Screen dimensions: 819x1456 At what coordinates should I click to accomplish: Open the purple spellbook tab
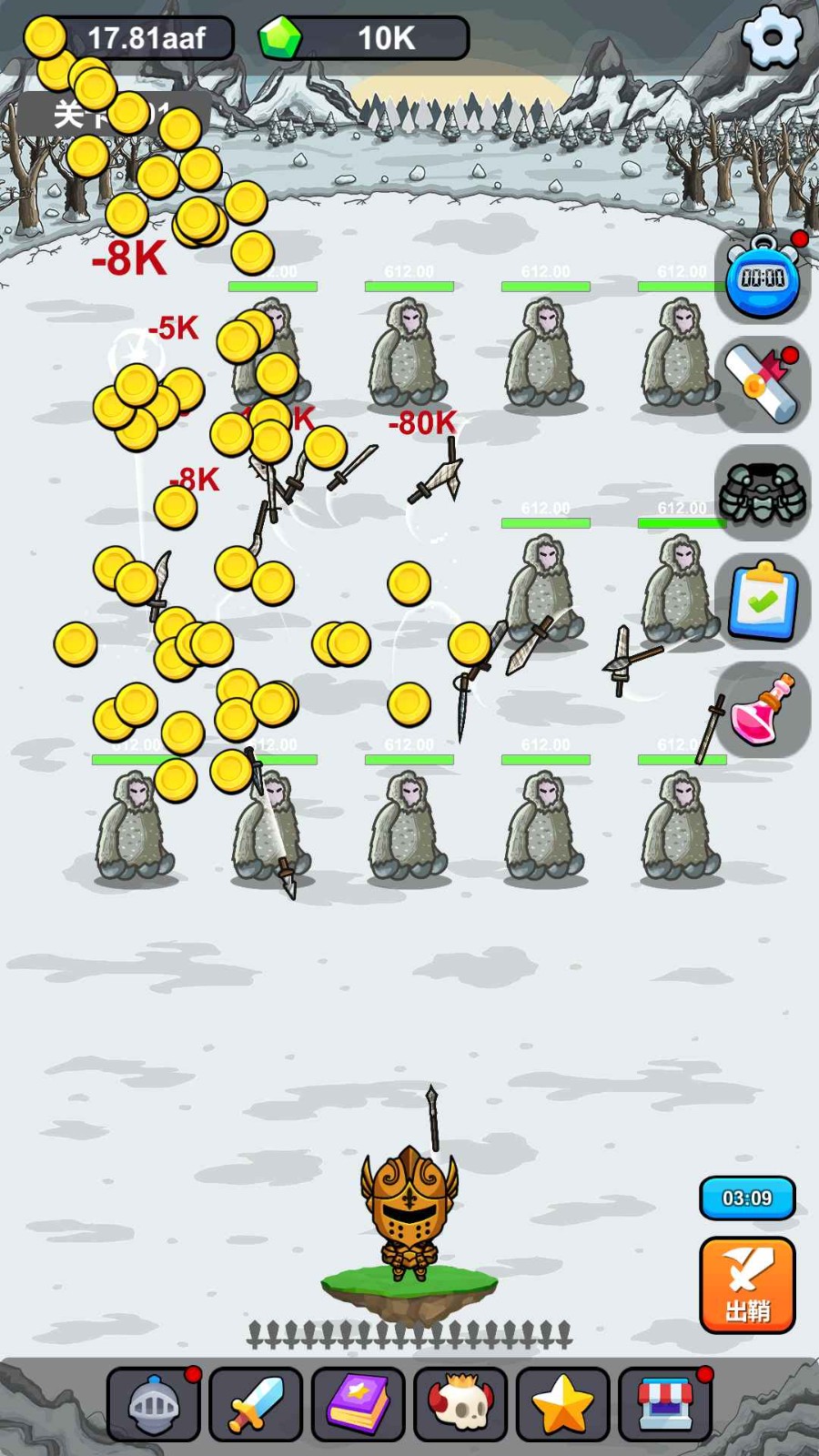click(x=359, y=1404)
